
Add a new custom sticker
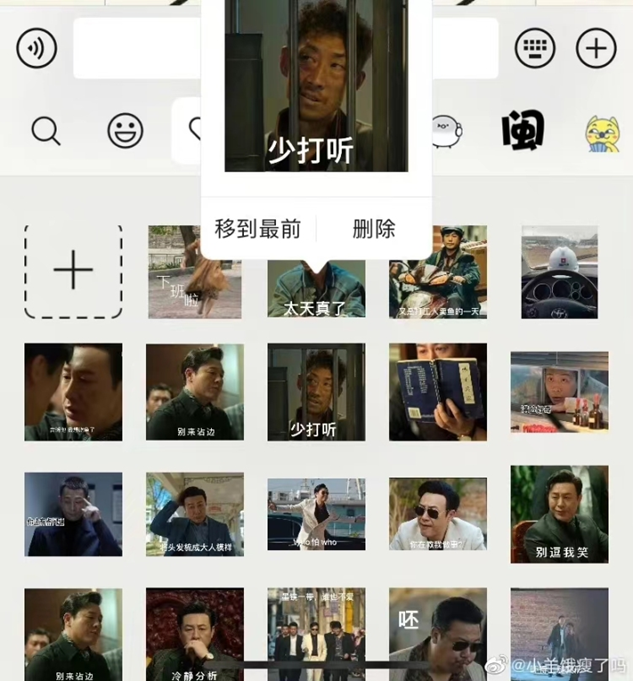pos(73,272)
